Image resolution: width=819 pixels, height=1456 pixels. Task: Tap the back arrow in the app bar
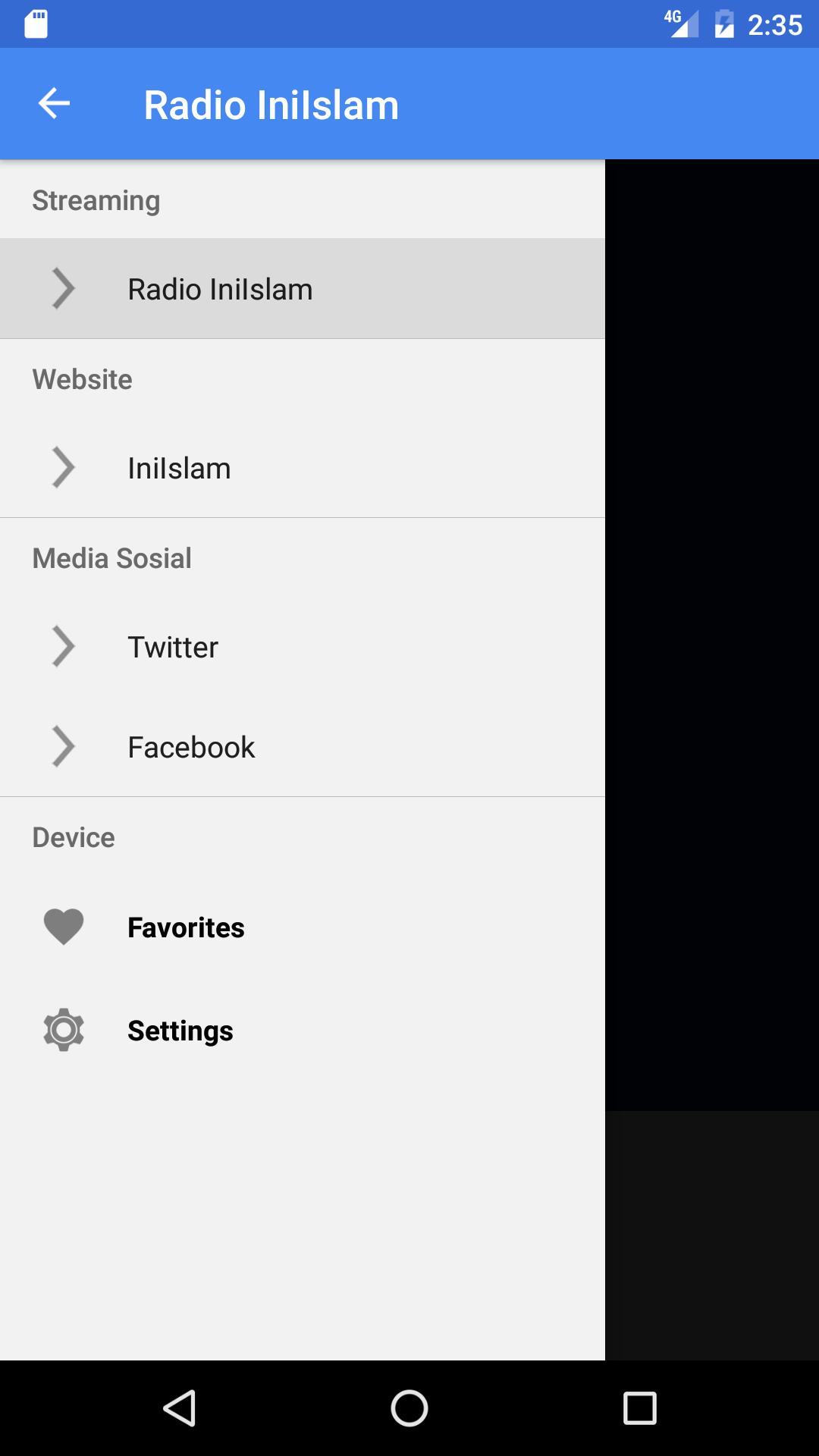tap(54, 104)
